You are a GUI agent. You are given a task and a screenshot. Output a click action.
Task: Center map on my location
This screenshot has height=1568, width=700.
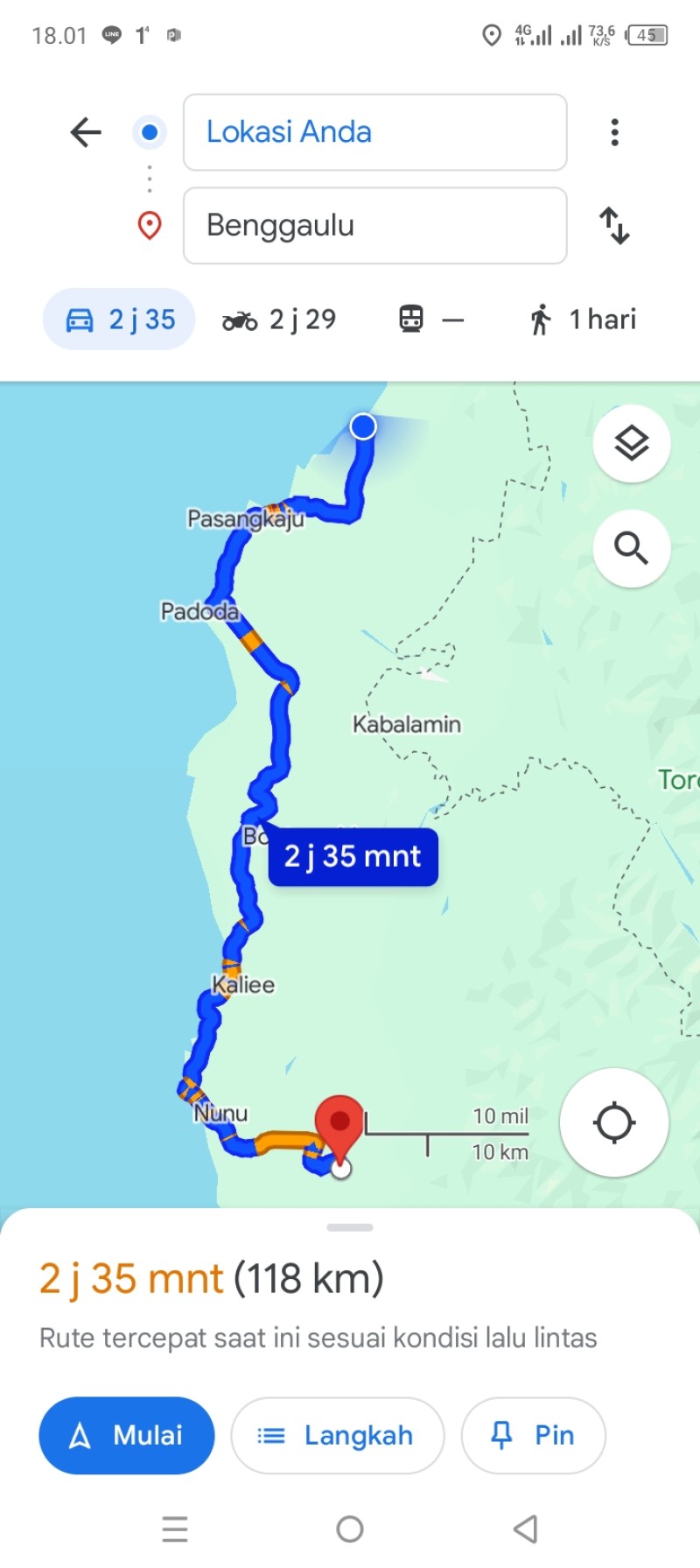[x=614, y=1122]
